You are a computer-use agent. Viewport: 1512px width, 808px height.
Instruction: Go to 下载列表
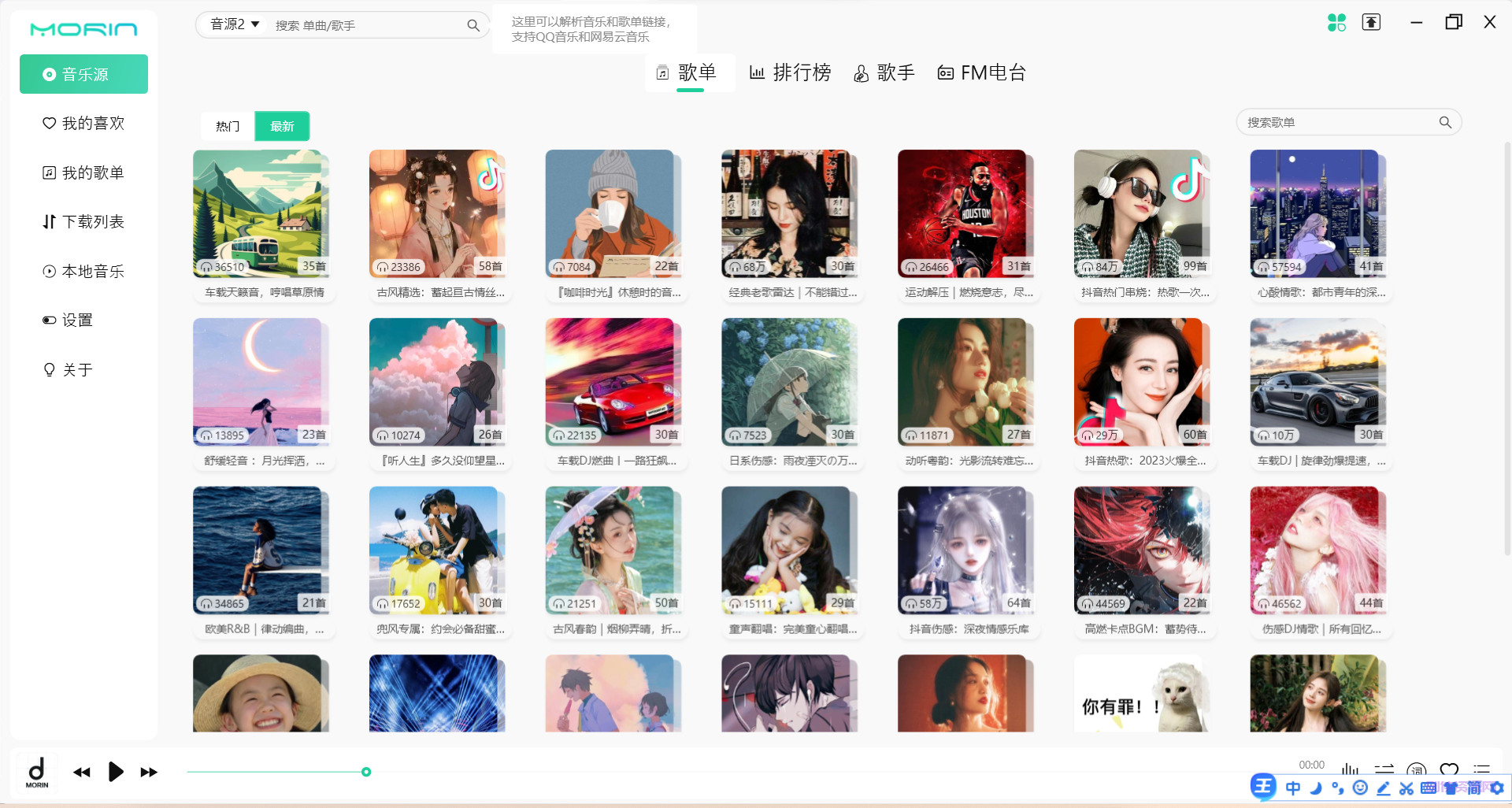(83, 222)
